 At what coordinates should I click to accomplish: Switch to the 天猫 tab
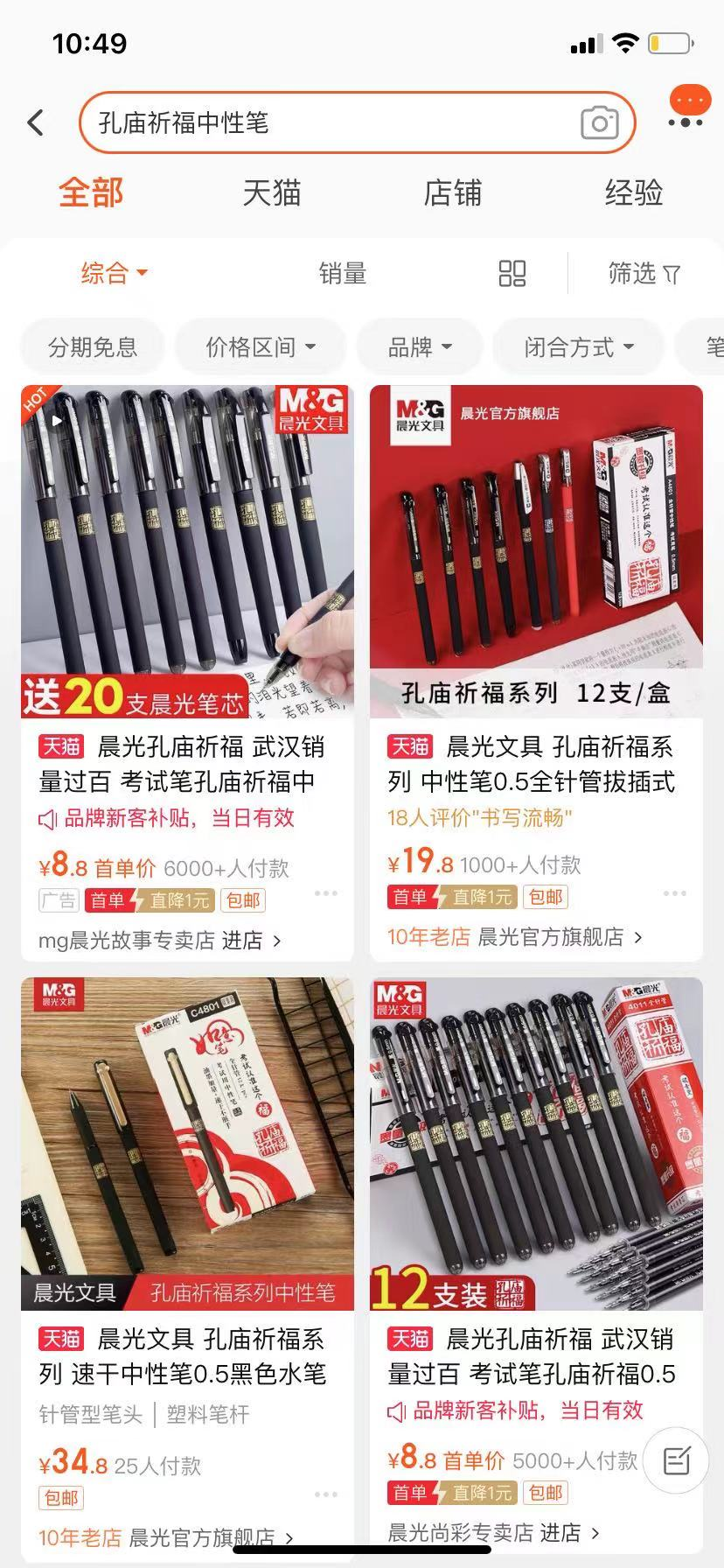coord(272,193)
